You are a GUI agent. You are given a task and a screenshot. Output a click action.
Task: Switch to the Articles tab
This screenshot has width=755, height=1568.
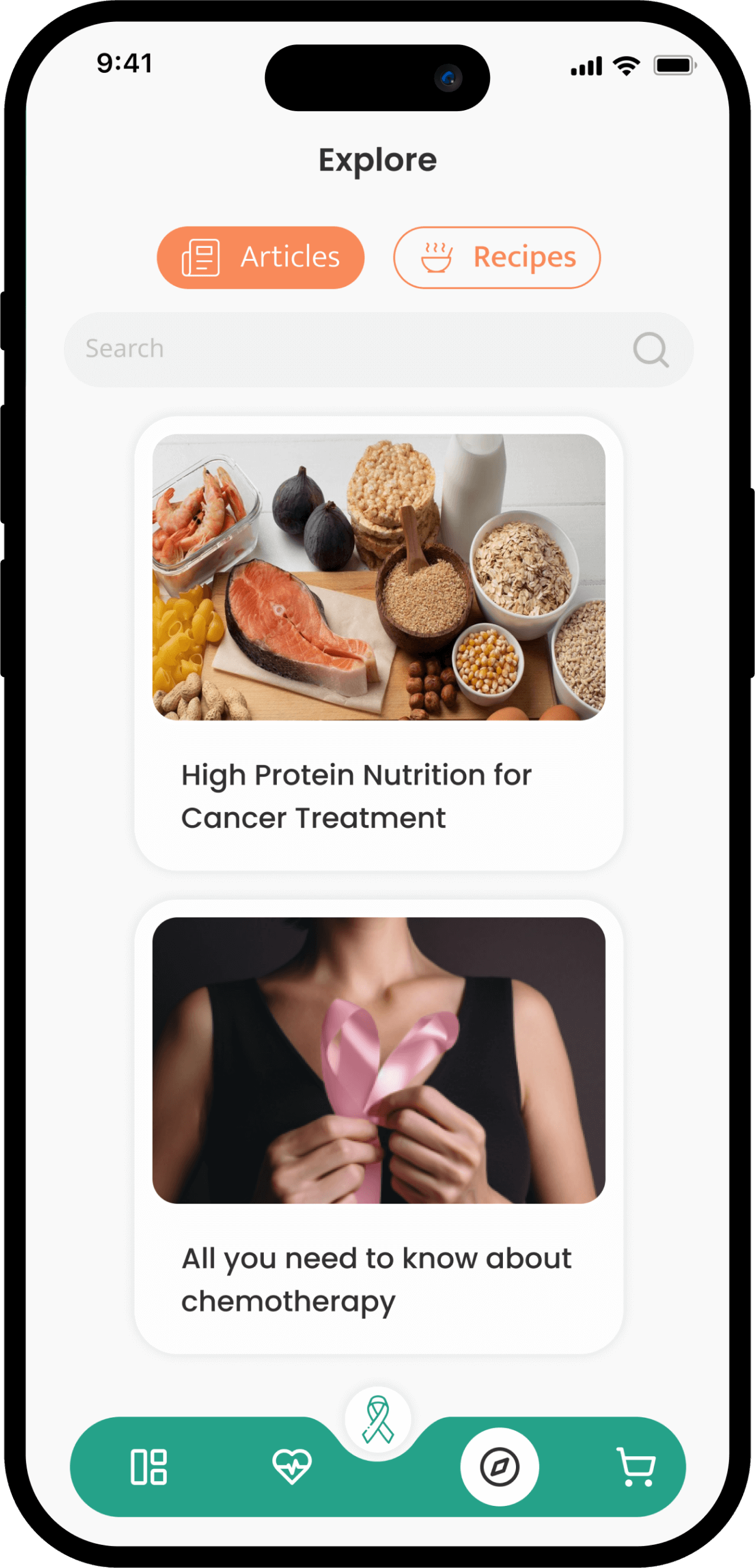260,257
